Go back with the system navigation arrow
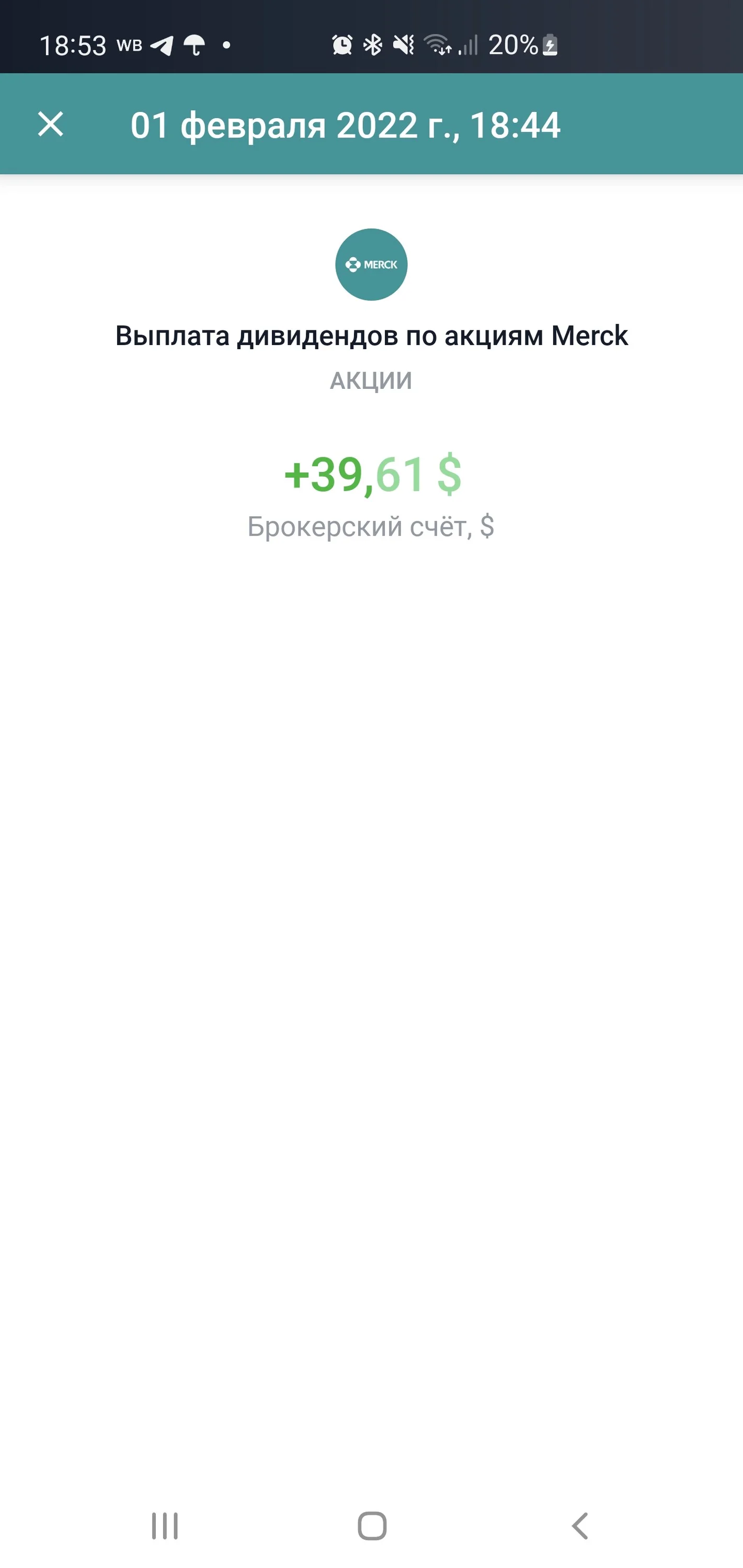743x1568 pixels. (580, 1526)
